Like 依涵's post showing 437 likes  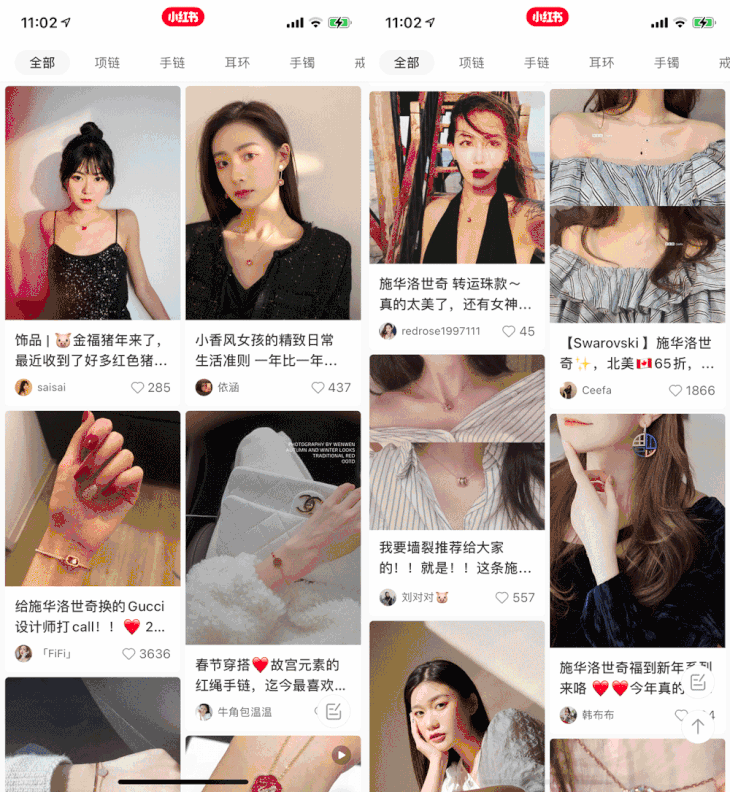(318, 387)
